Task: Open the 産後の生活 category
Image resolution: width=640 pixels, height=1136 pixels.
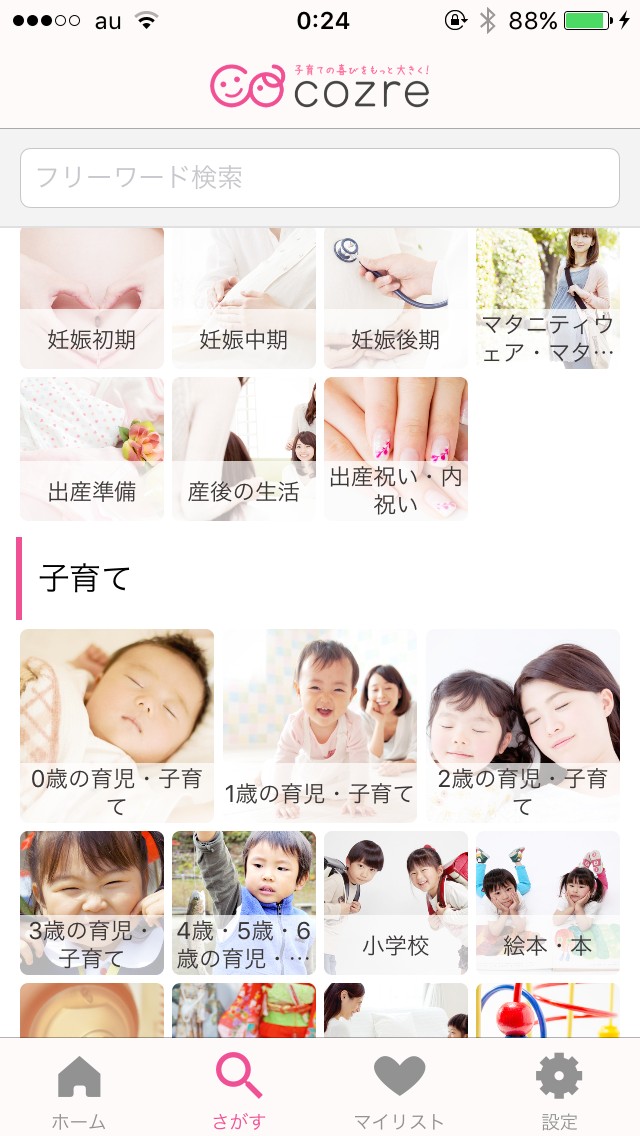Action: click(244, 449)
